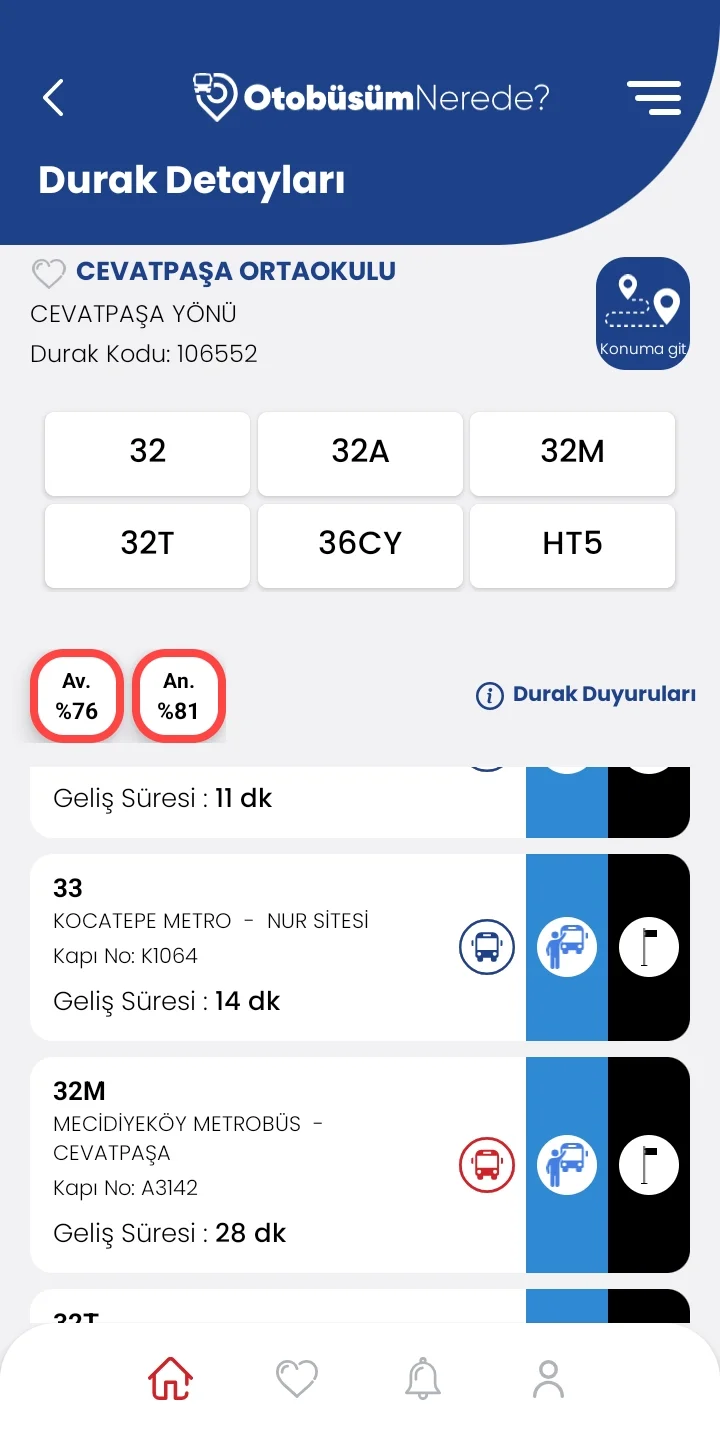
Task: Select bus line 32
Action: 147,452
